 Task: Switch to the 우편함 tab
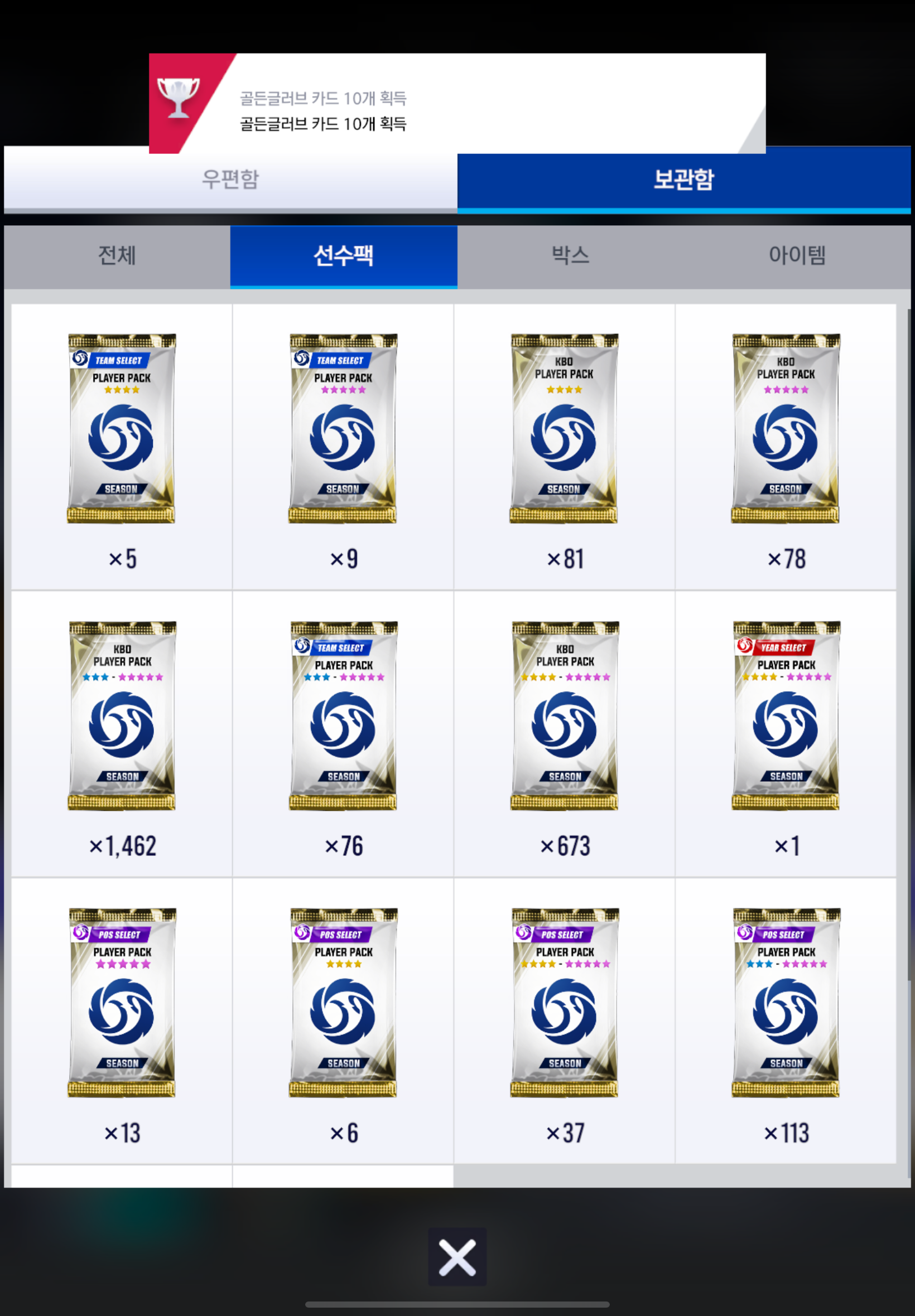tap(230, 180)
